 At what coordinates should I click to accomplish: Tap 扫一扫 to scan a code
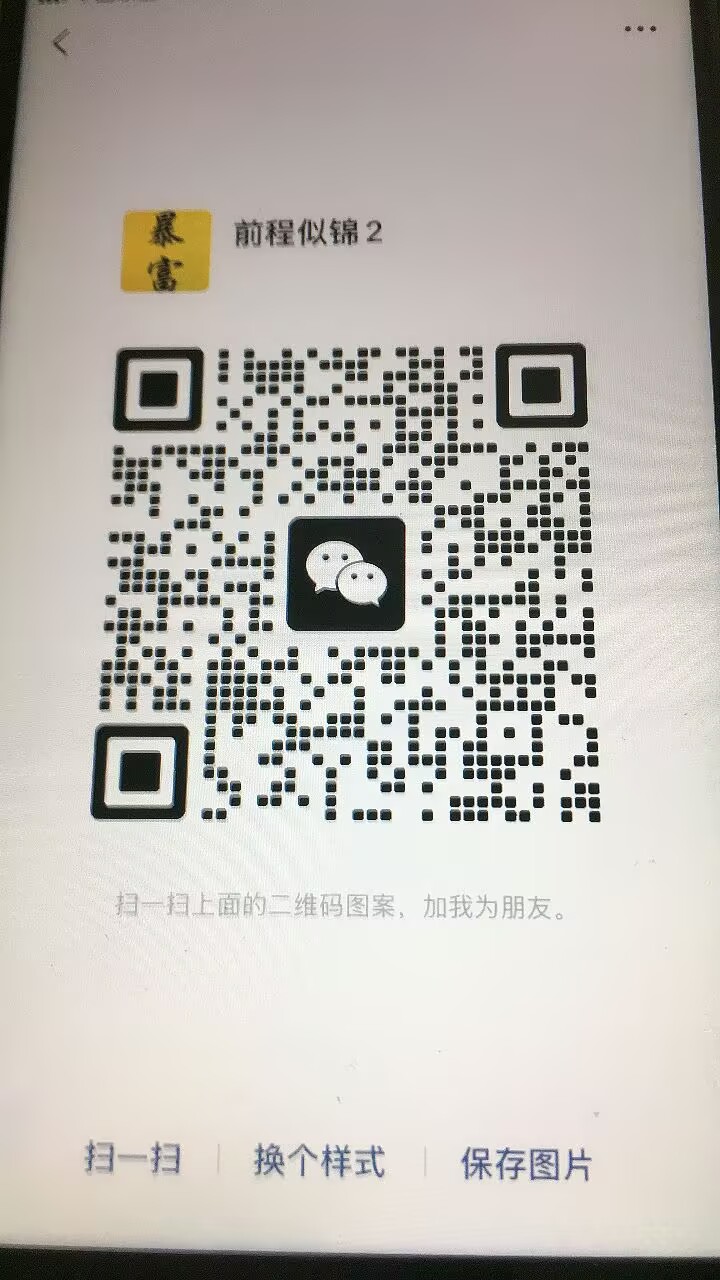point(133,1160)
